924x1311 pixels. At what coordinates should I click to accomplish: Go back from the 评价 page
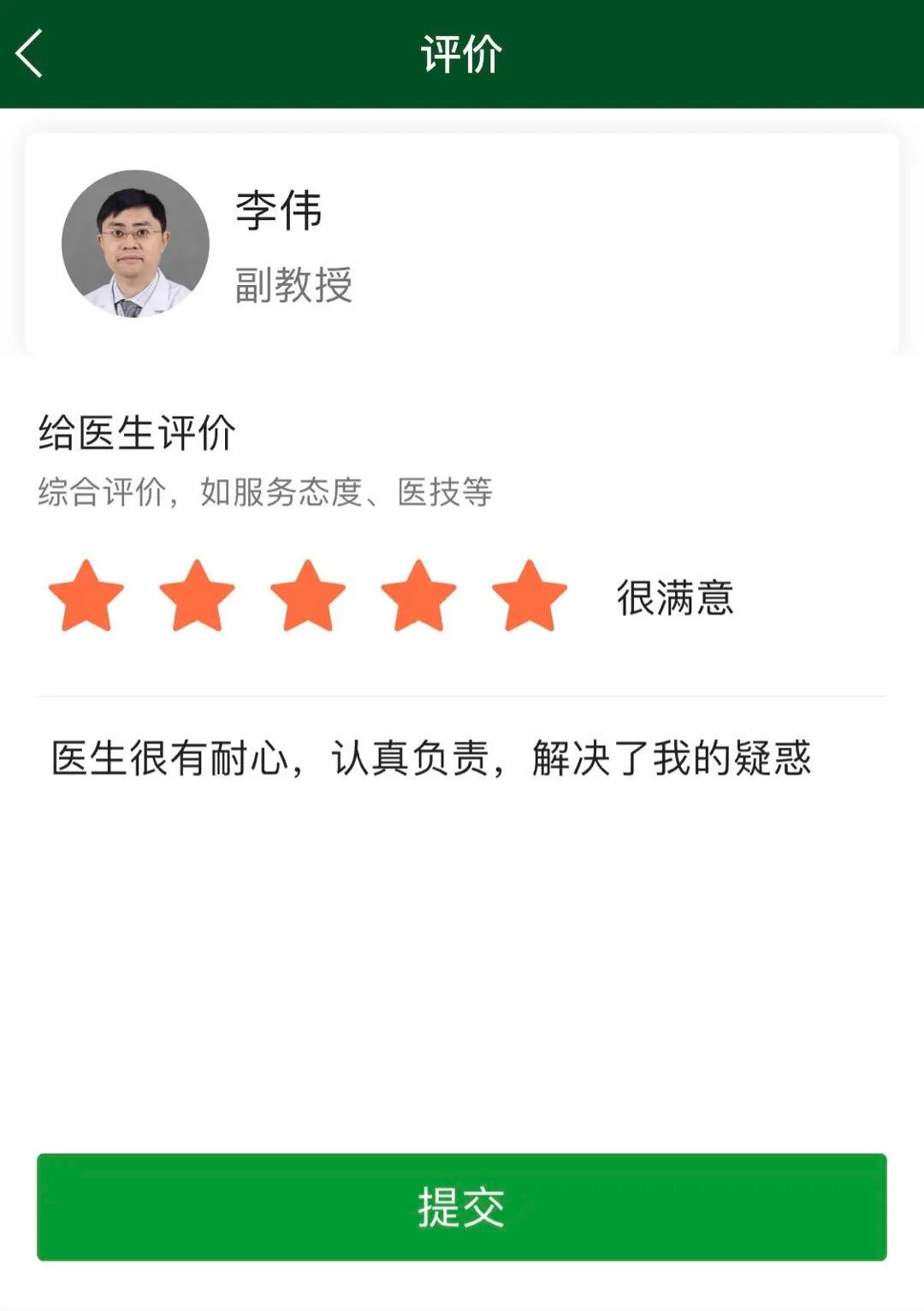[30, 54]
